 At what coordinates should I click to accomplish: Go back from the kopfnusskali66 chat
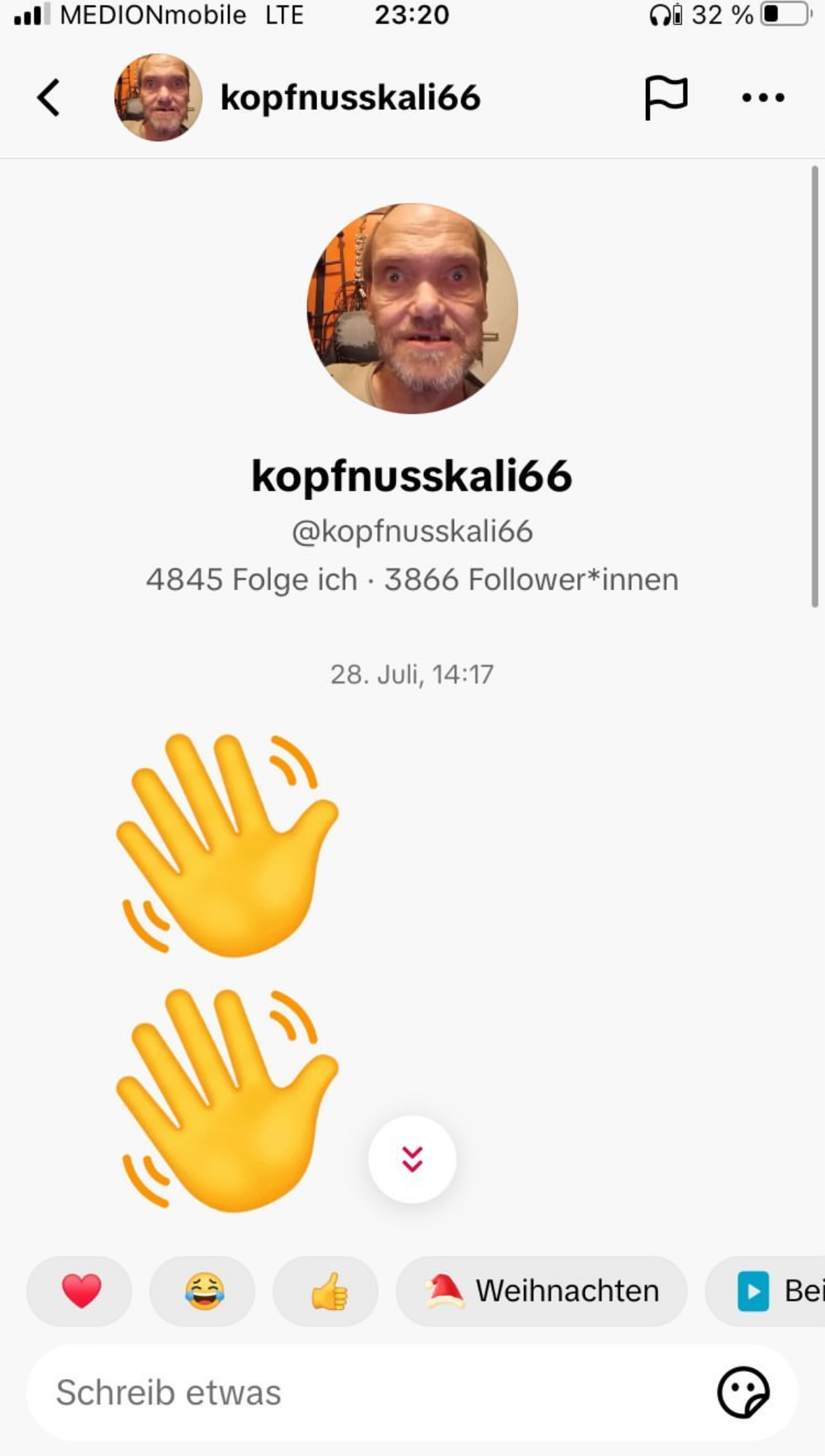click(x=49, y=97)
